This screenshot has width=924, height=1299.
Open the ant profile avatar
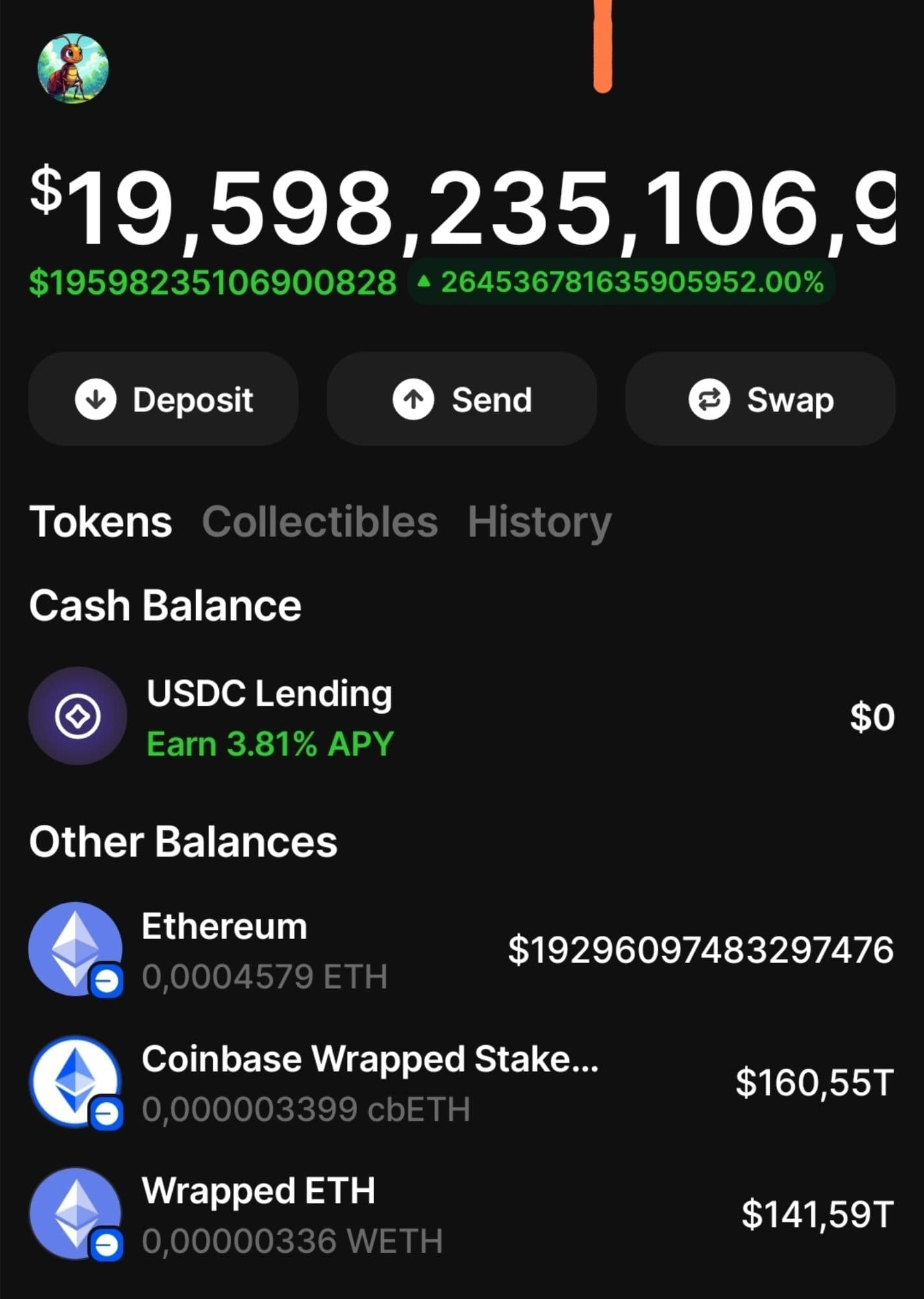coord(73,68)
